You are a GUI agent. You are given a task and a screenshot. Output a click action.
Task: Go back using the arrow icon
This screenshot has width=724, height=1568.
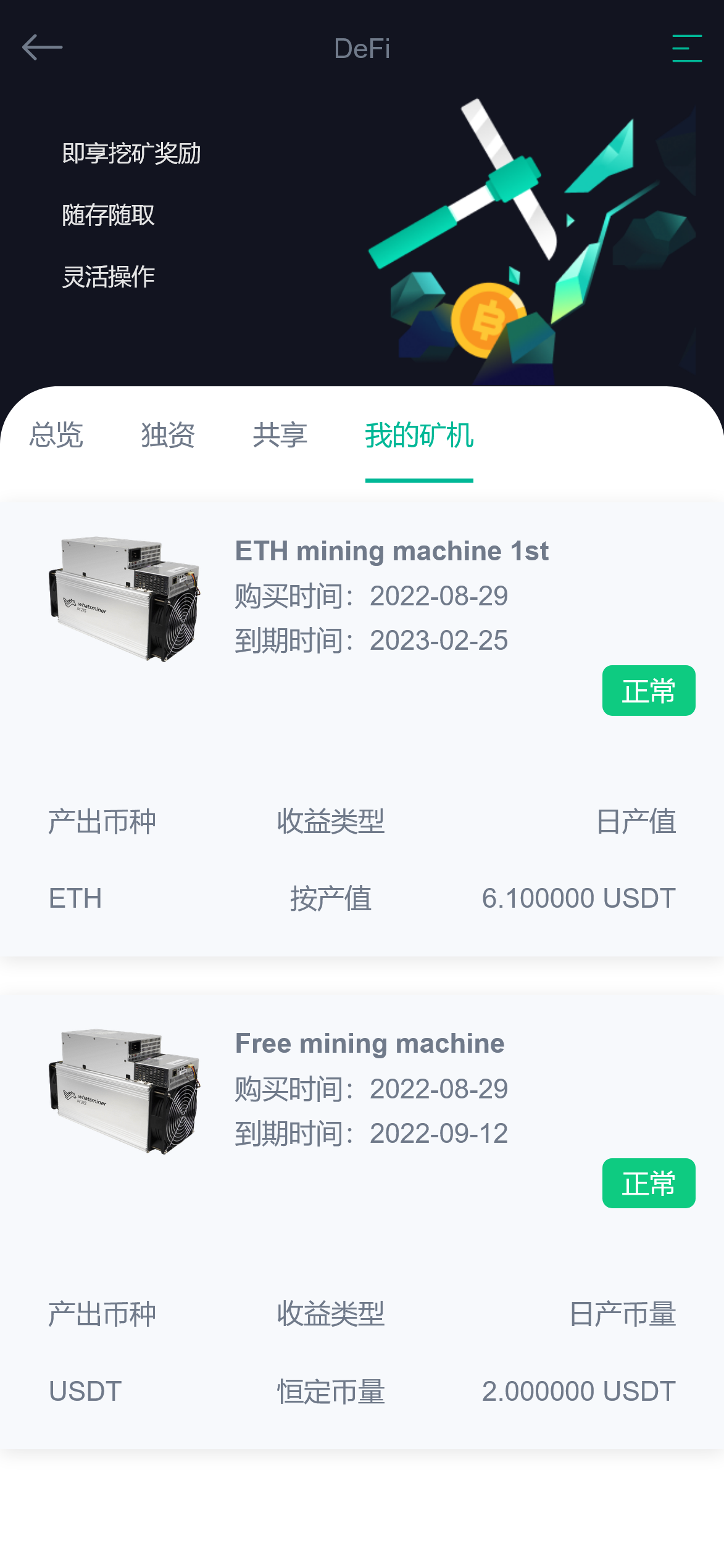[x=42, y=48]
